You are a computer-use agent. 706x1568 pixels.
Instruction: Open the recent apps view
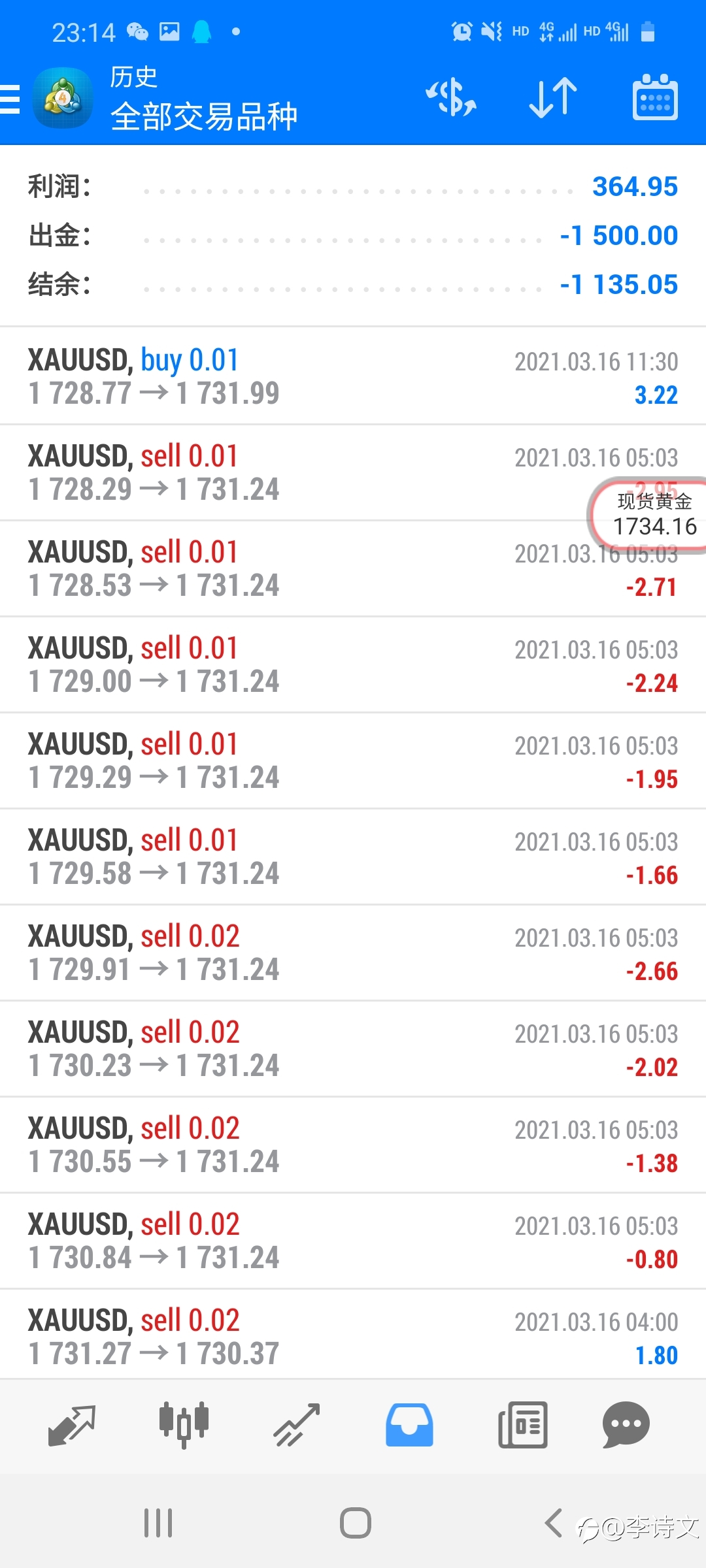point(158,1523)
